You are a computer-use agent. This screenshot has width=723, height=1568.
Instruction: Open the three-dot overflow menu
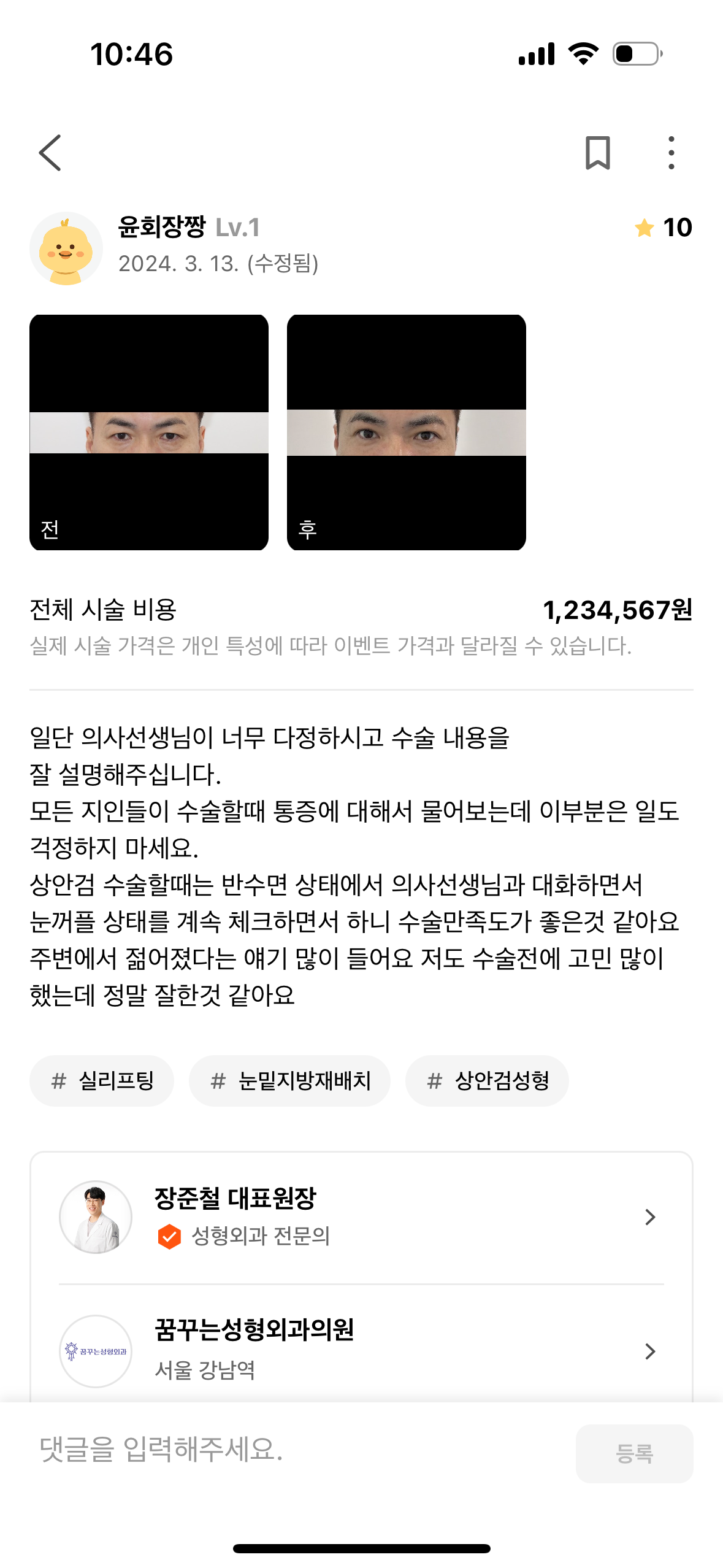pyautogui.click(x=671, y=153)
